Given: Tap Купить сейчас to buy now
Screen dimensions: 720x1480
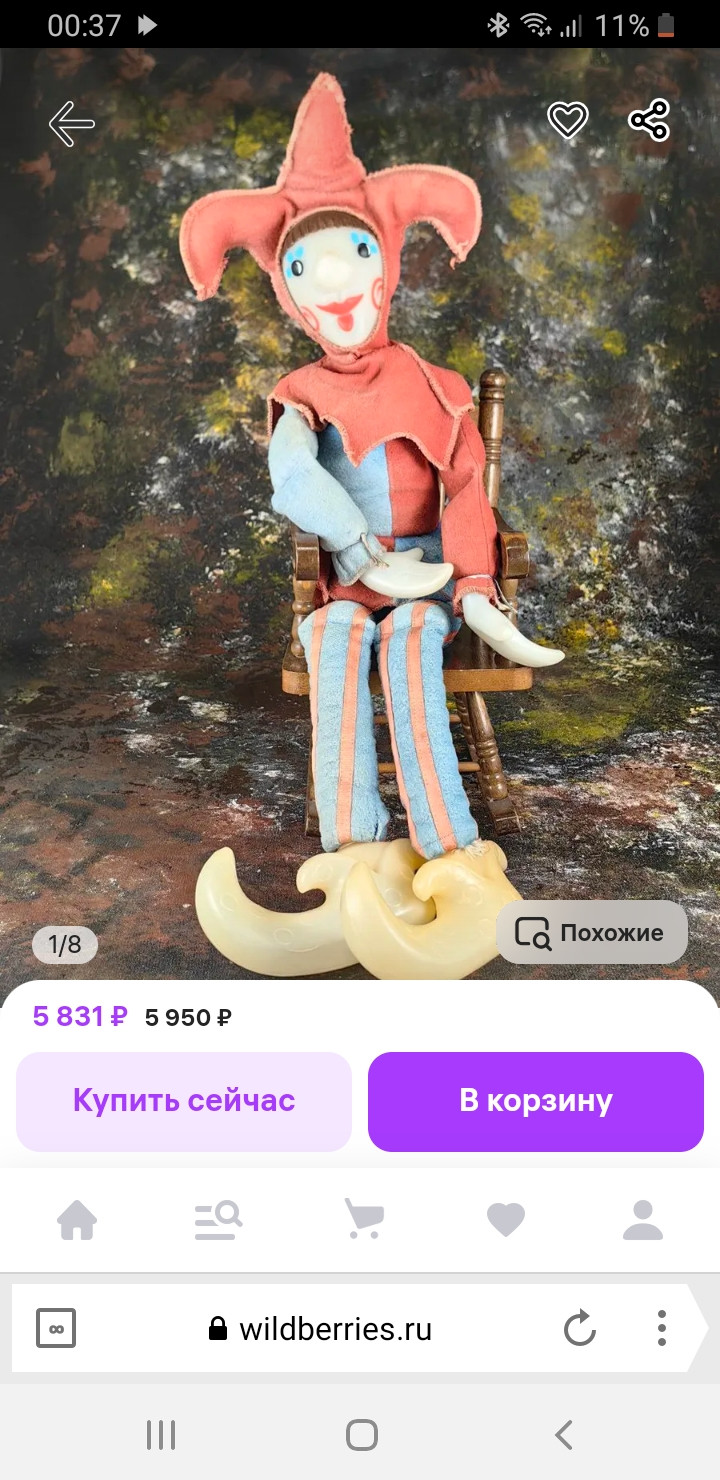Looking at the screenshot, I should pos(184,1101).
